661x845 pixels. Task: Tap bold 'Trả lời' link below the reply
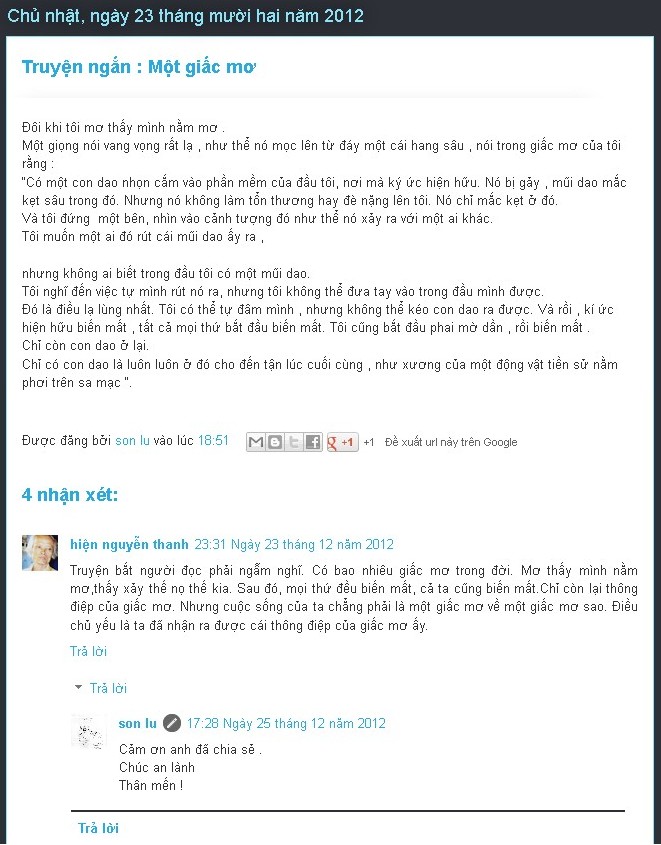coord(99,828)
